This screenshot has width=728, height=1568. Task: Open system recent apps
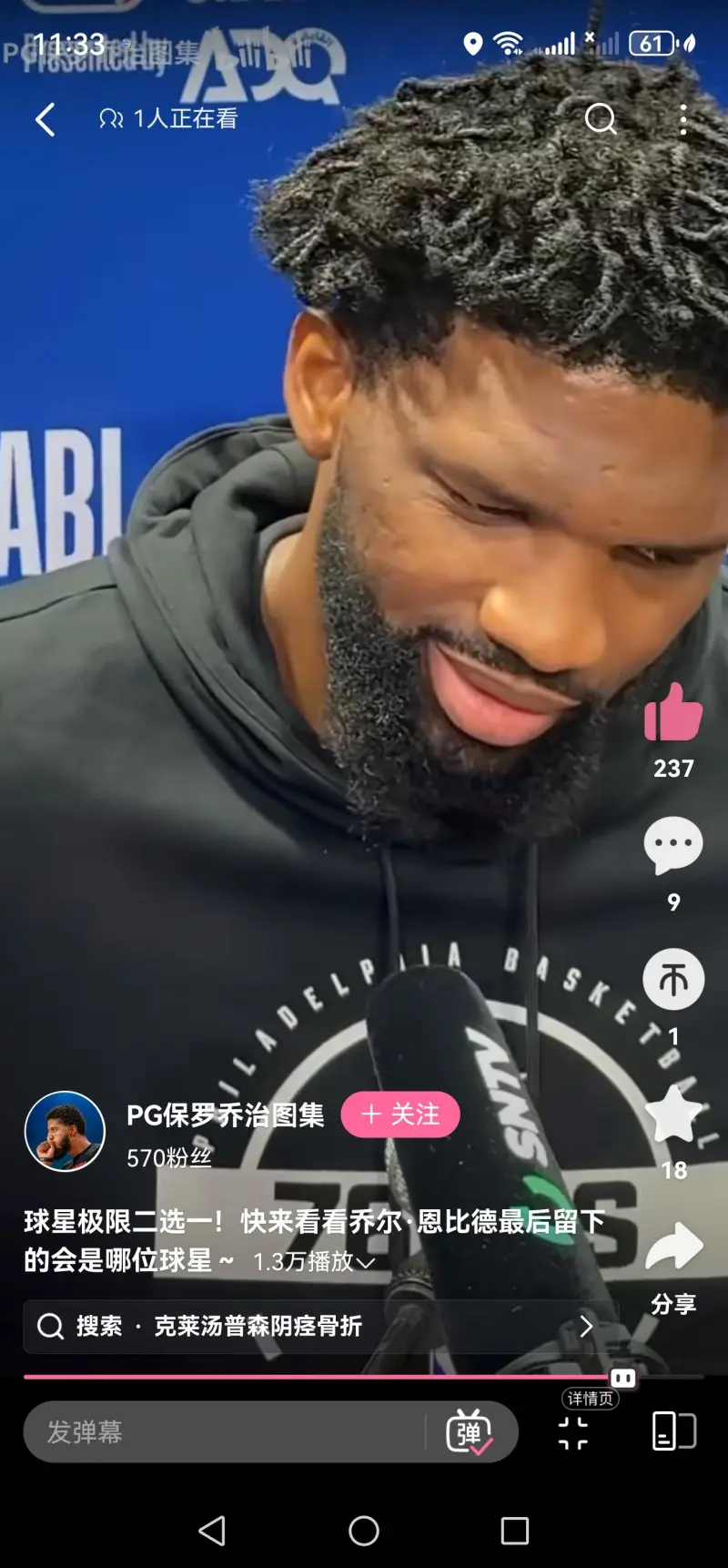[515, 1532]
